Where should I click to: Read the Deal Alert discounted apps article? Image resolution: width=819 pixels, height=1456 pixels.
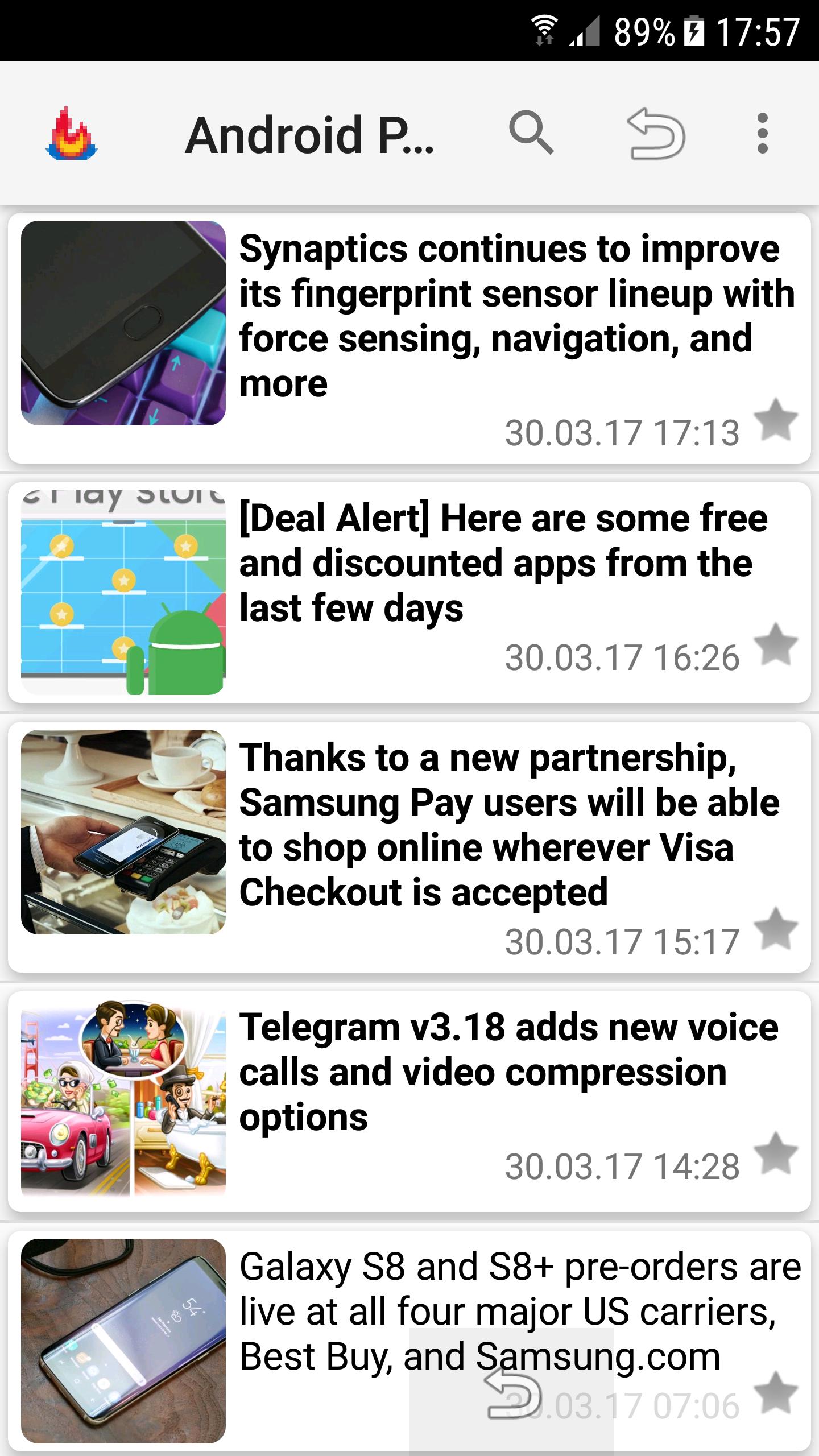point(503,563)
